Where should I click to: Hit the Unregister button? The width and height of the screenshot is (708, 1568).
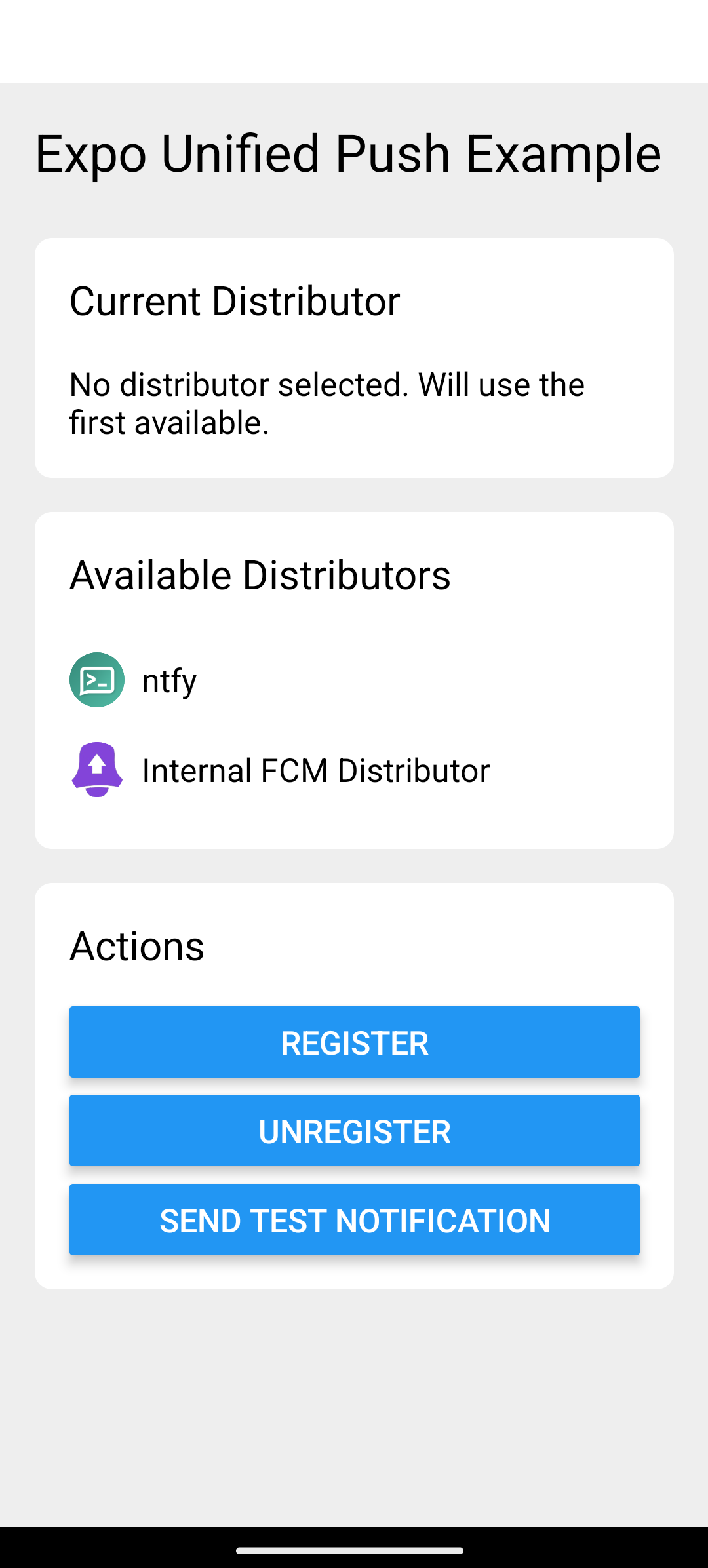click(x=354, y=1131)
